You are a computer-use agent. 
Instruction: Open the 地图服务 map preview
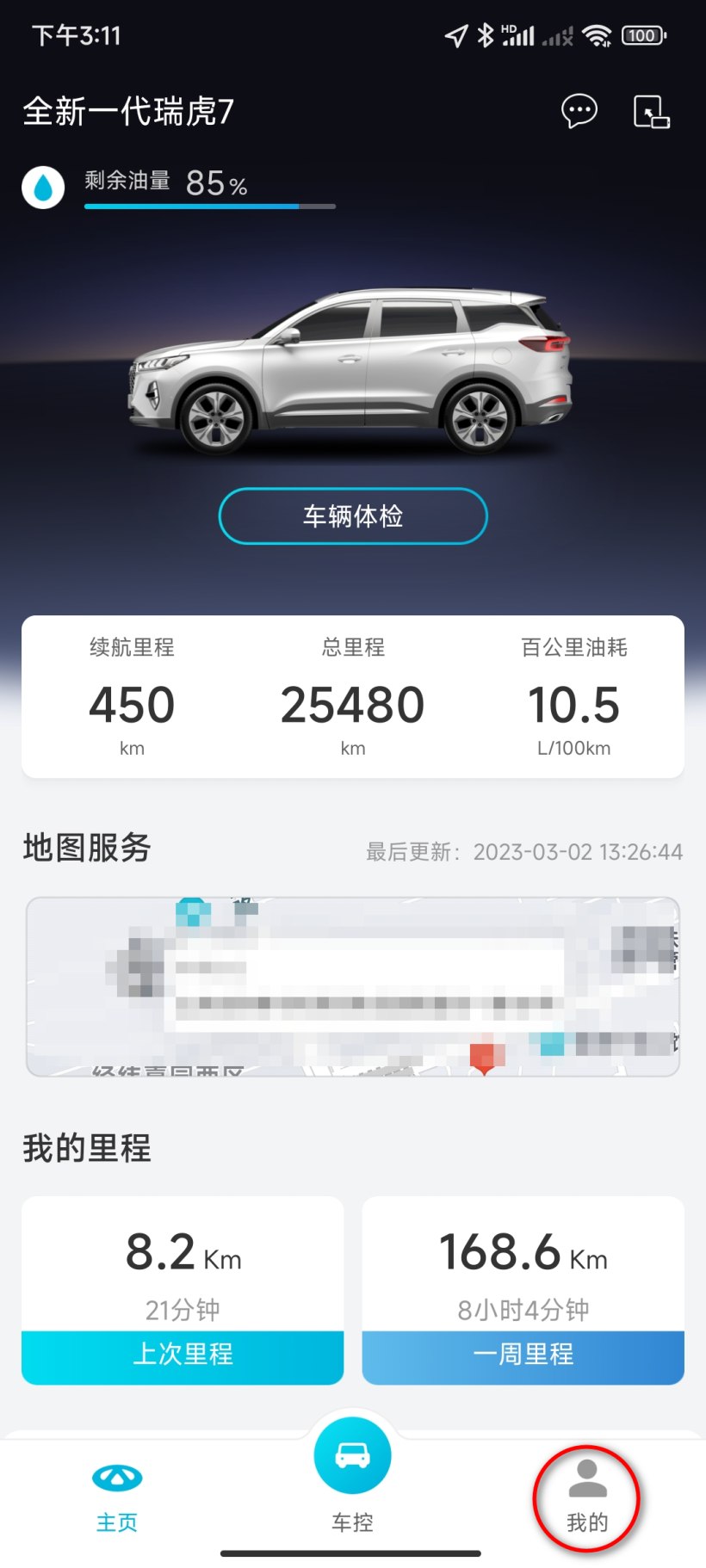tap(353, 984)
